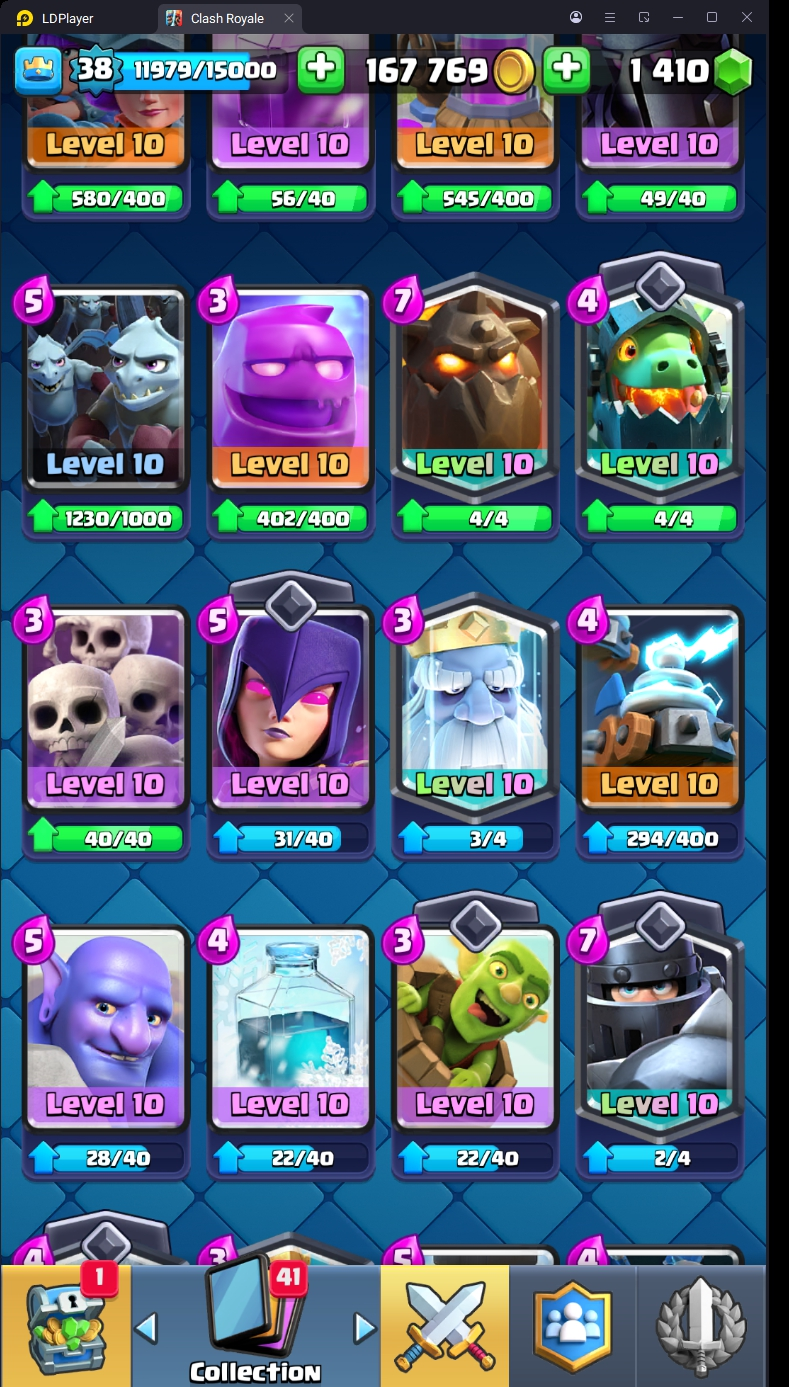Tap the King level crown badge
Viewport: 789px width, 1387px height.
click(38, 69)
